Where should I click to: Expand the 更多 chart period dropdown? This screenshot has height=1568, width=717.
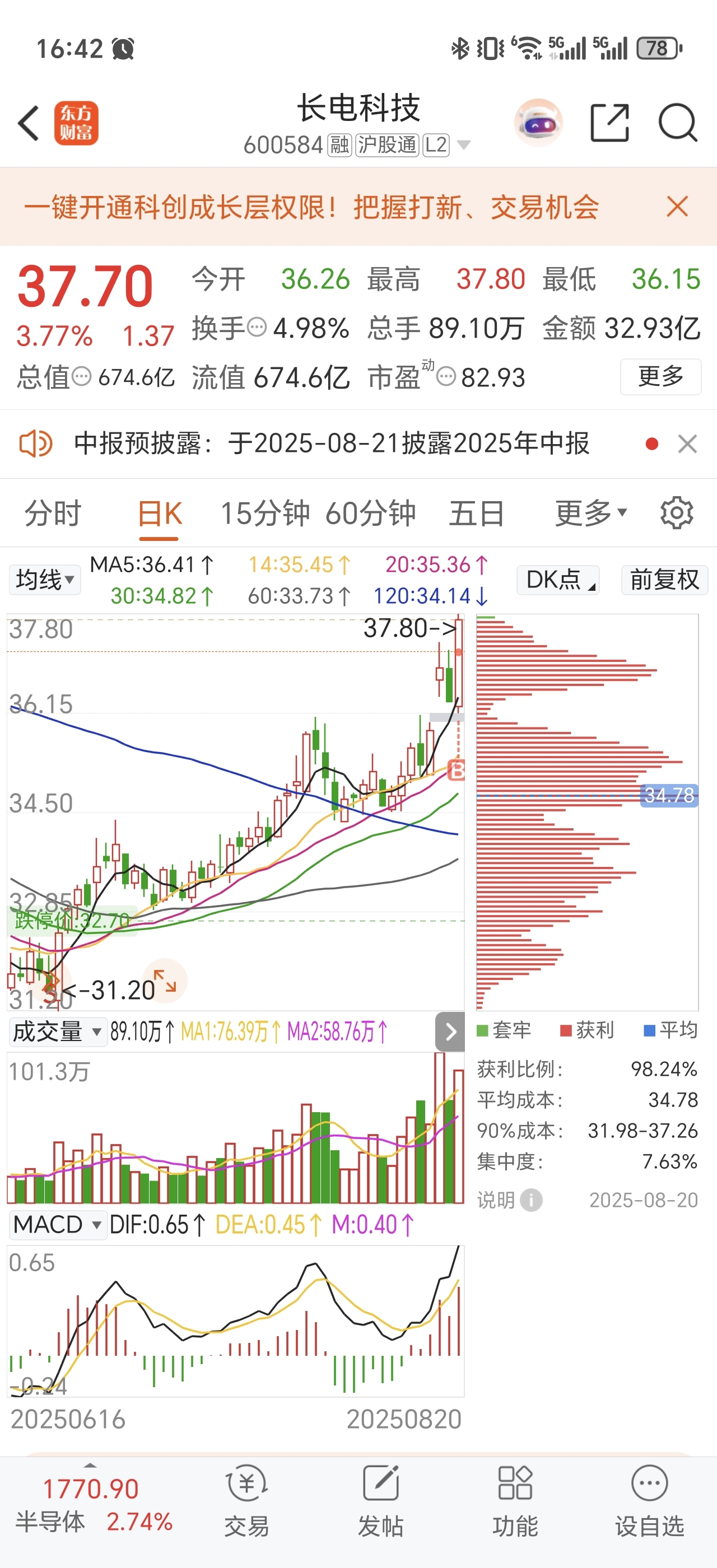click(591, 513)
